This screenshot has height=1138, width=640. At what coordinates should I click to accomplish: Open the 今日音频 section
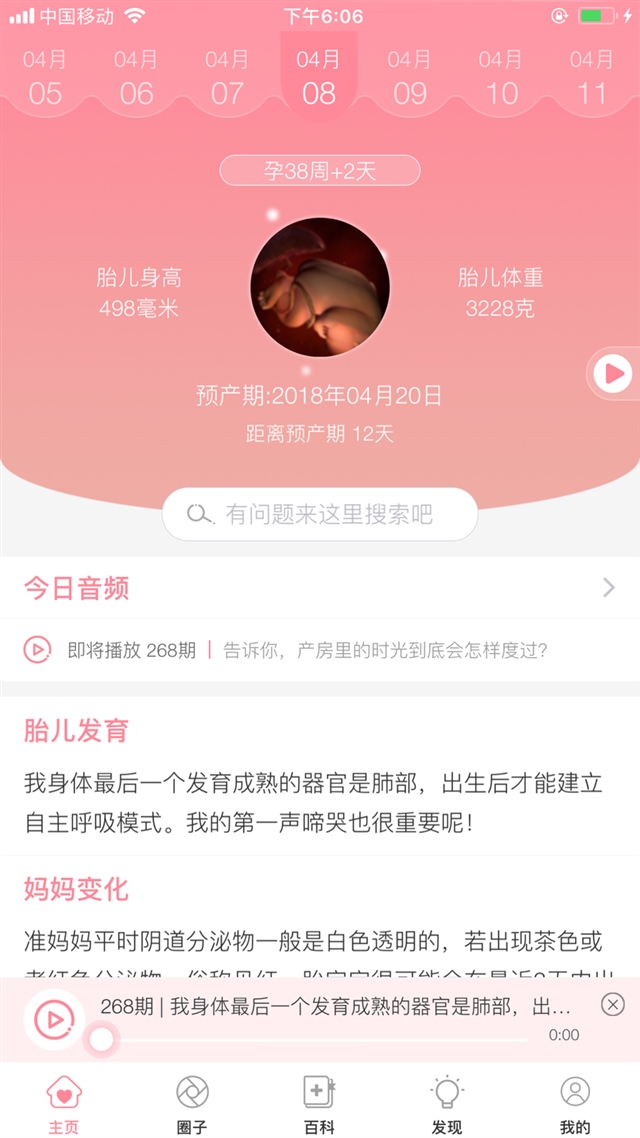point(320,588)
